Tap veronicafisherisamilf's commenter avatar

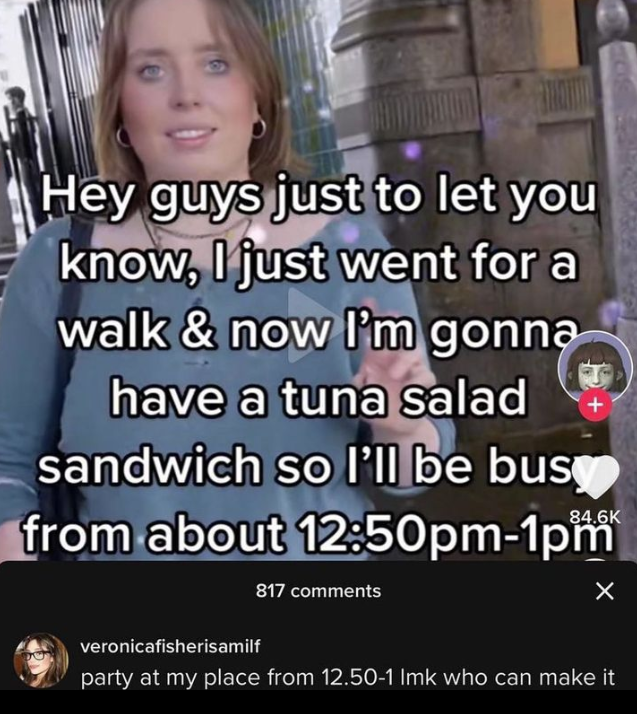pyautogui.click(x=40, y=661)
